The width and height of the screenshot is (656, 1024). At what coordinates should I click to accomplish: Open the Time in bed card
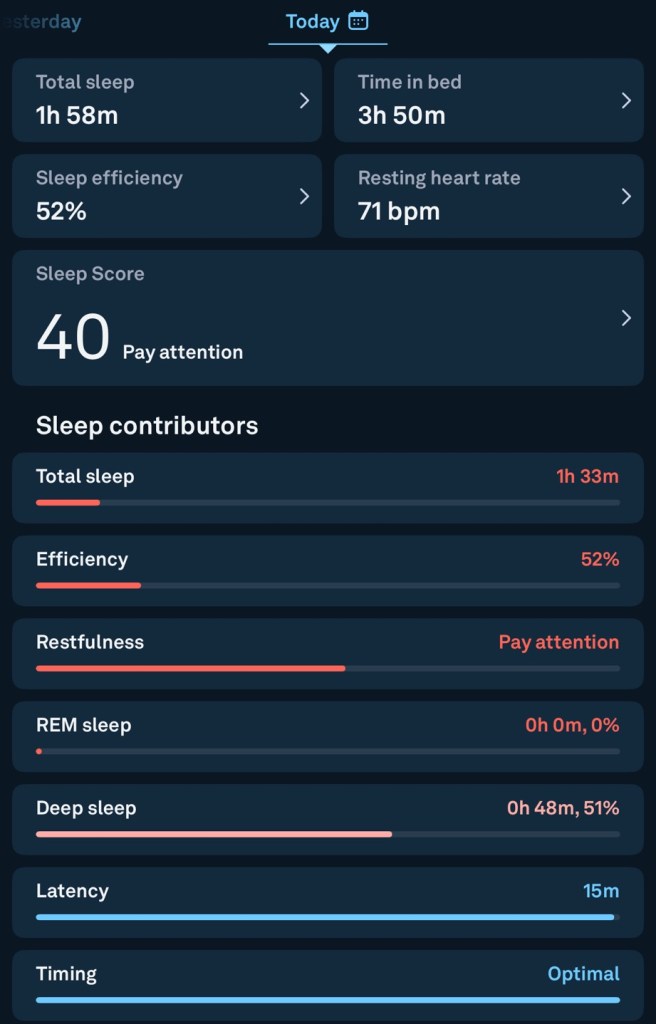click(488, 100)
